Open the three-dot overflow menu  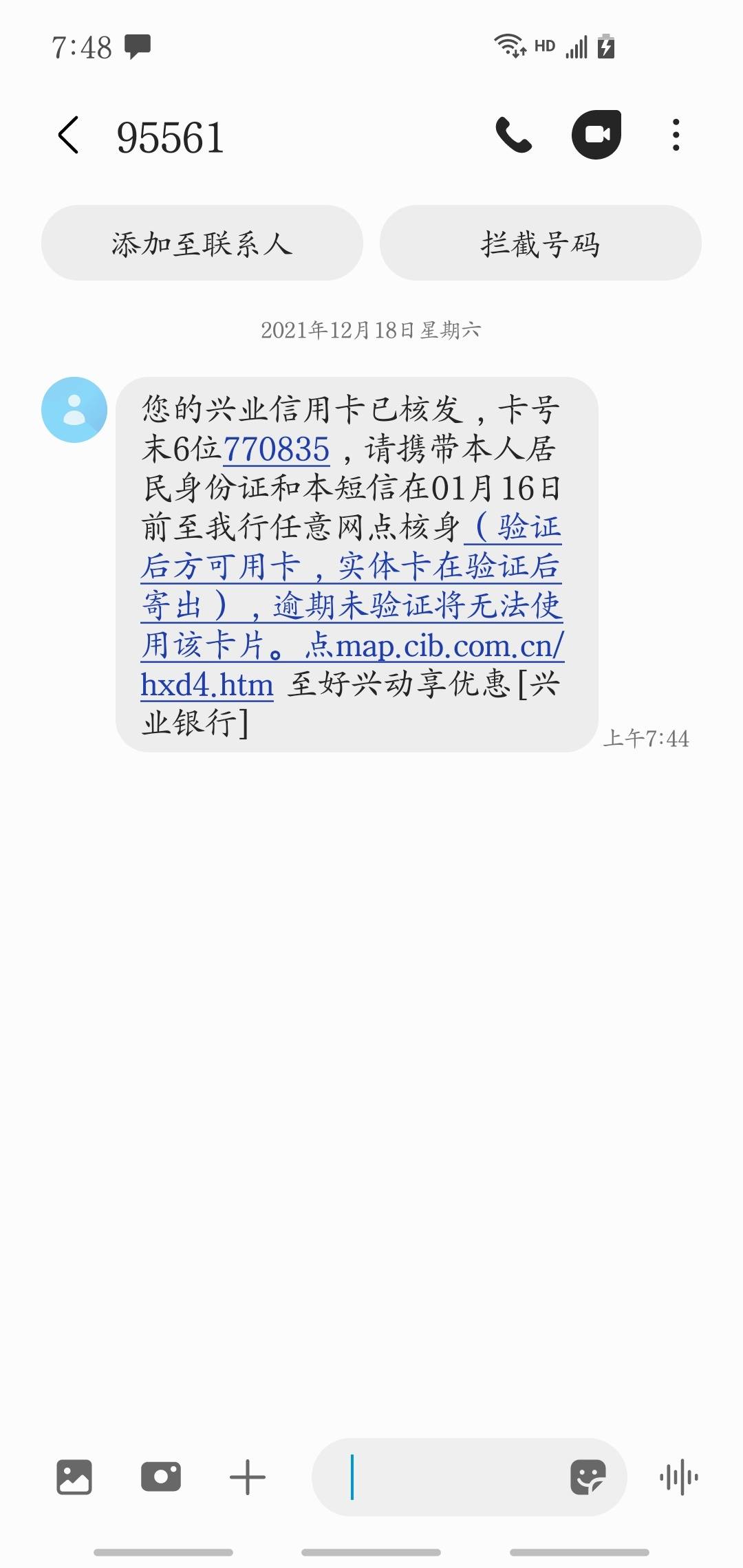[676, 135]
